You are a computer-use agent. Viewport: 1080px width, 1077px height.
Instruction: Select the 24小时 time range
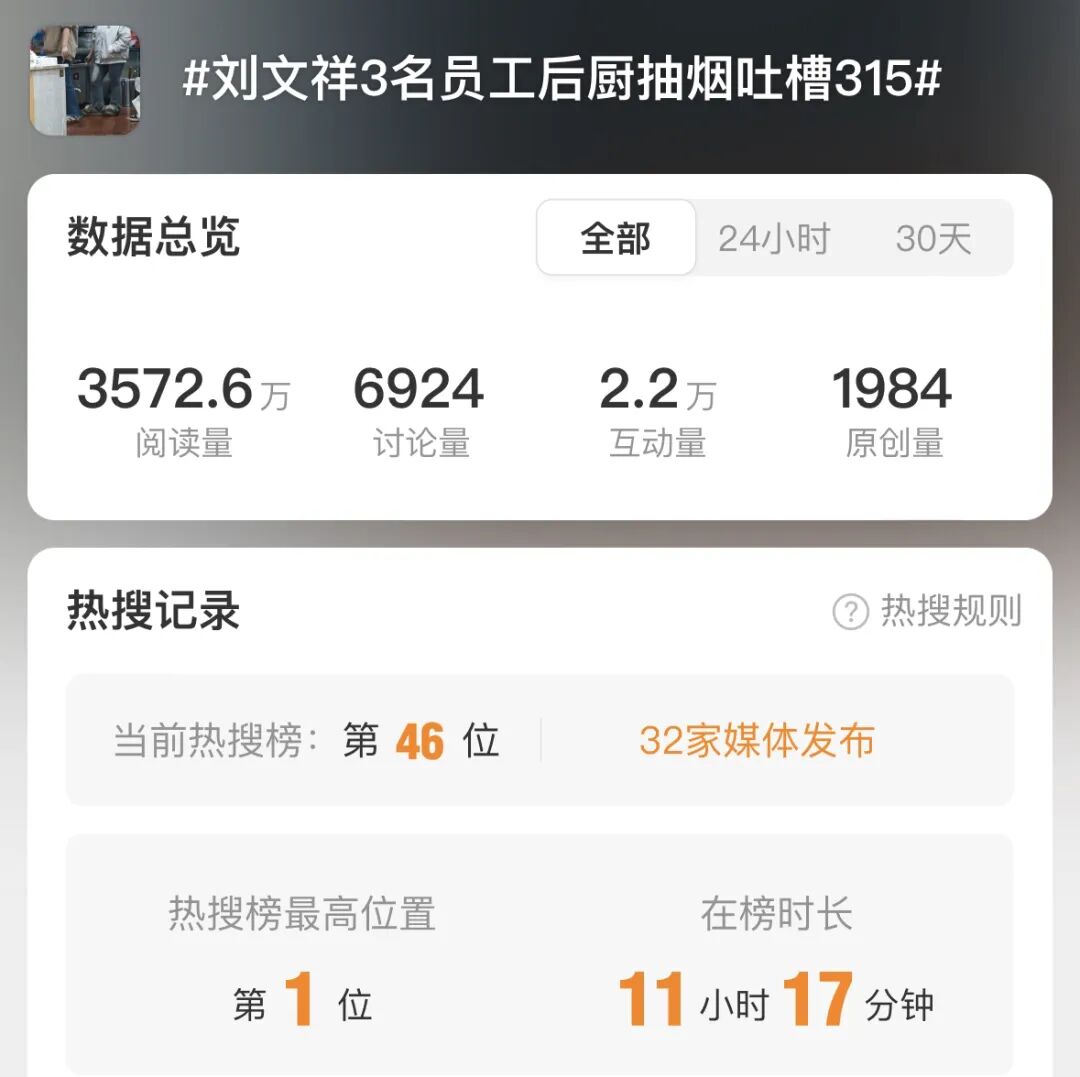774,238
